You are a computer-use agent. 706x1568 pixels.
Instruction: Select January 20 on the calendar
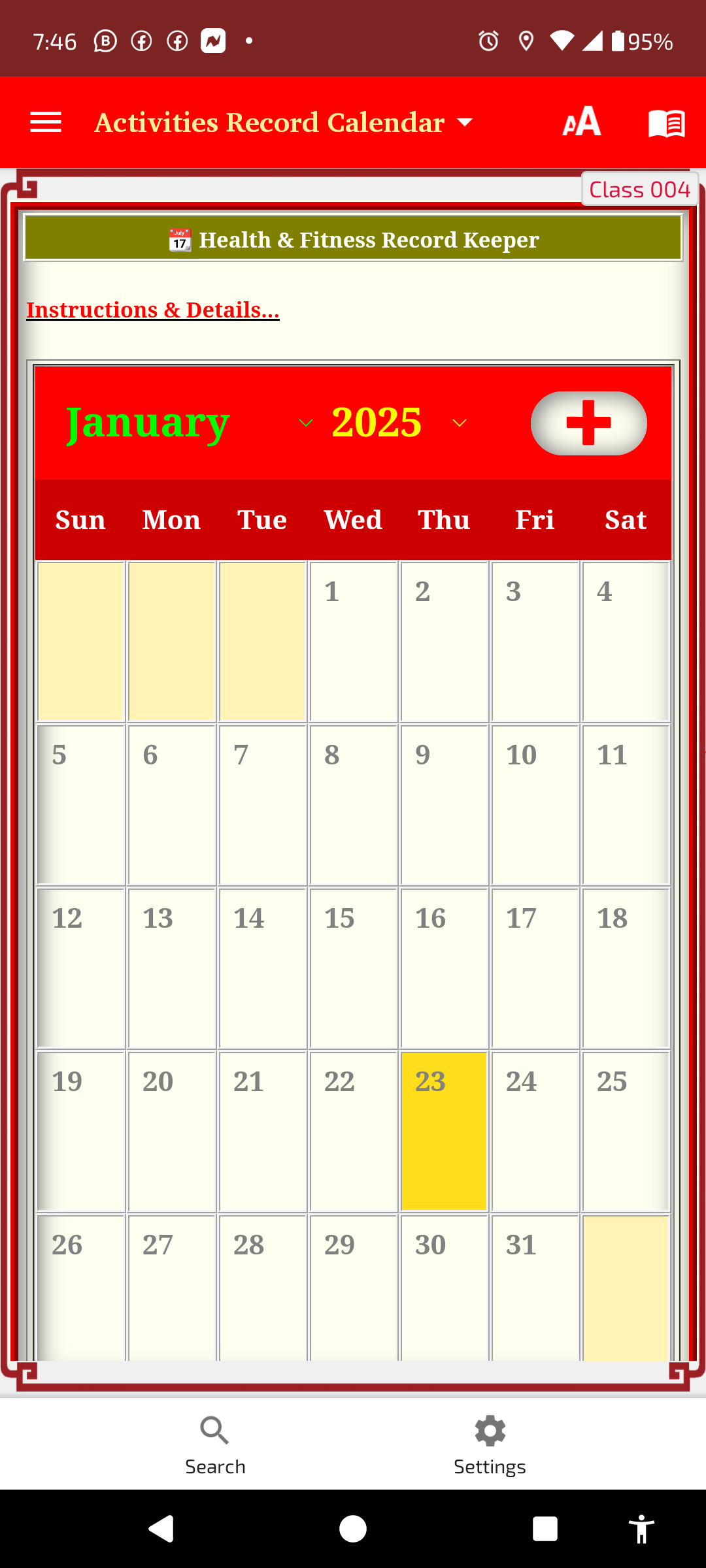pyautogui.click(x=172, y=1131)
